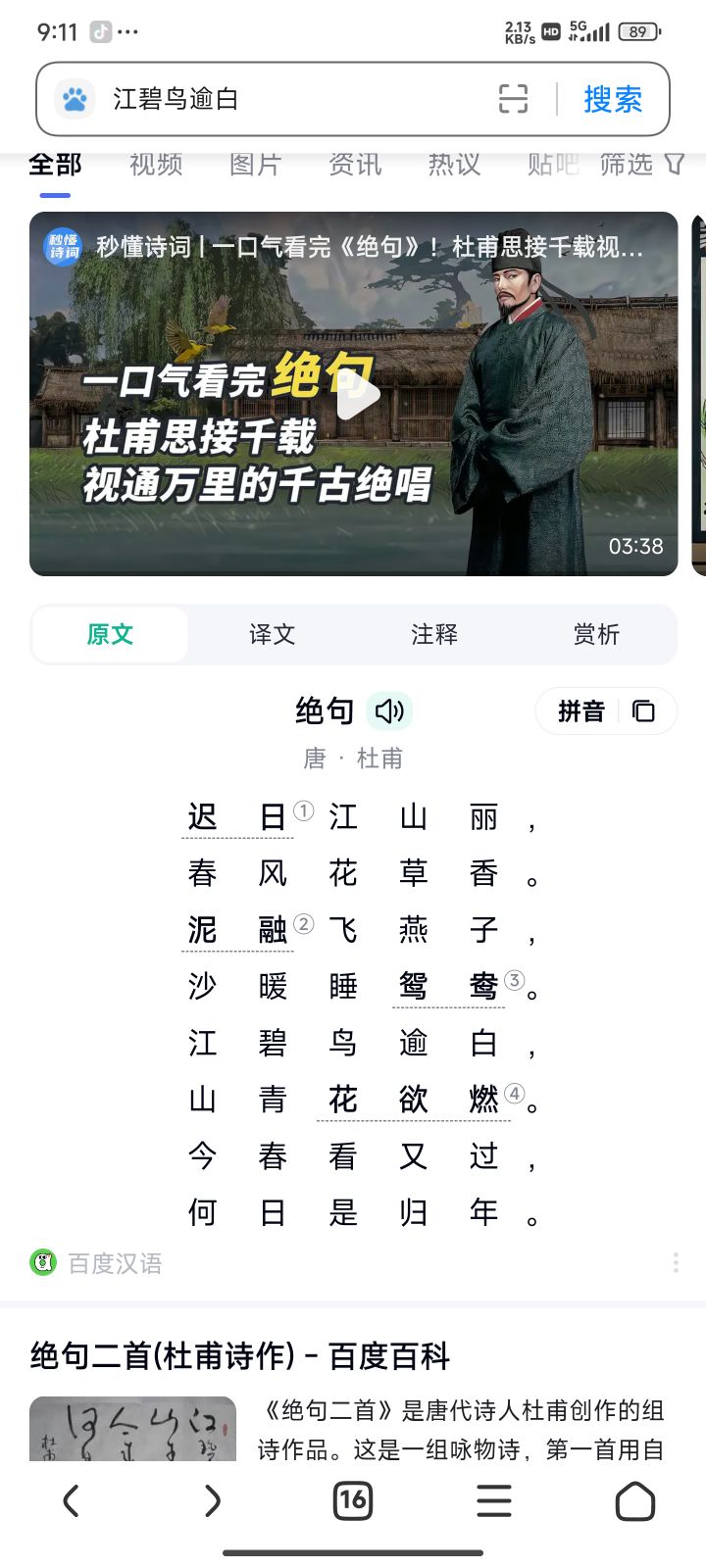The height and width of the screenshot is (1568, 706).
Task: Show 拼音 for the poem
Action: tap(580, 711)
